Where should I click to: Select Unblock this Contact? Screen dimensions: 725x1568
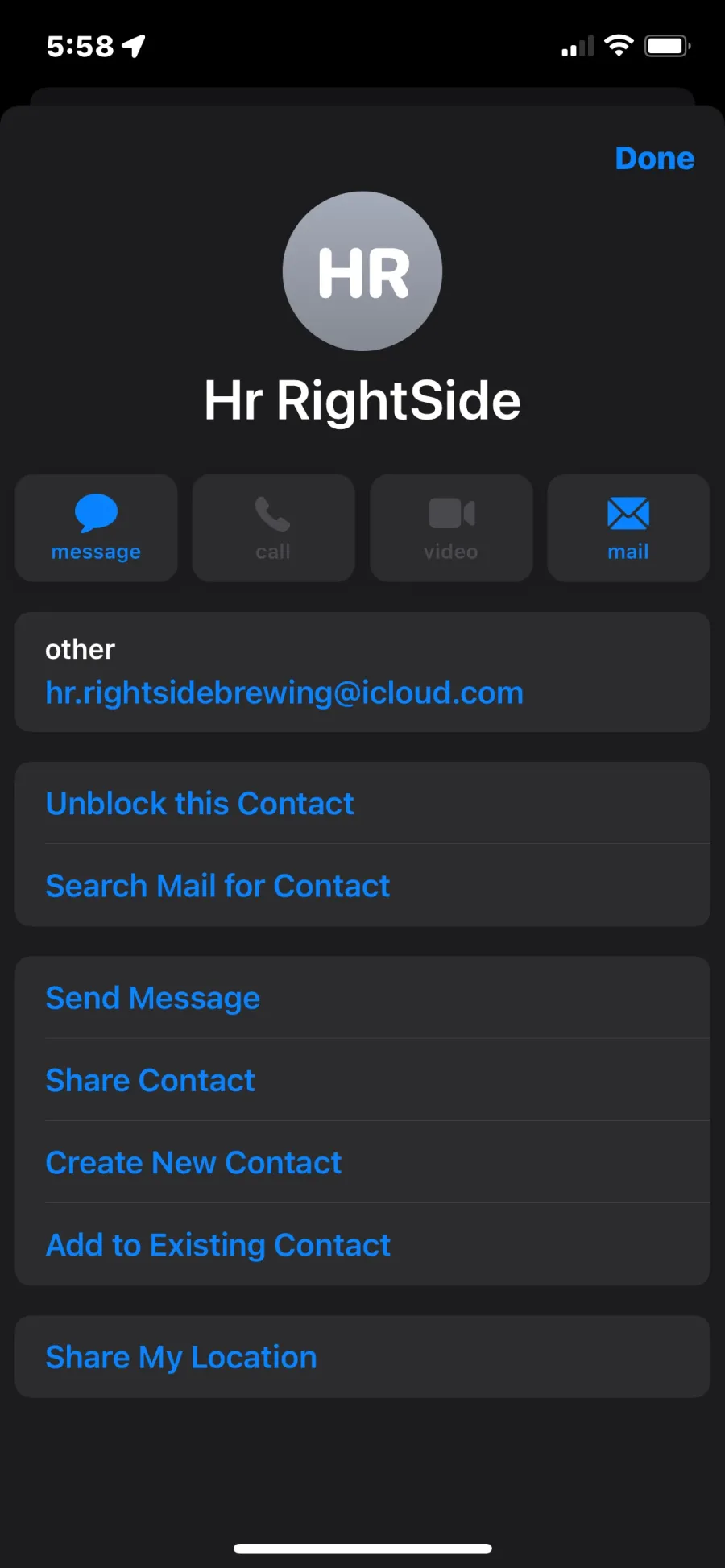tap(362, 804)
